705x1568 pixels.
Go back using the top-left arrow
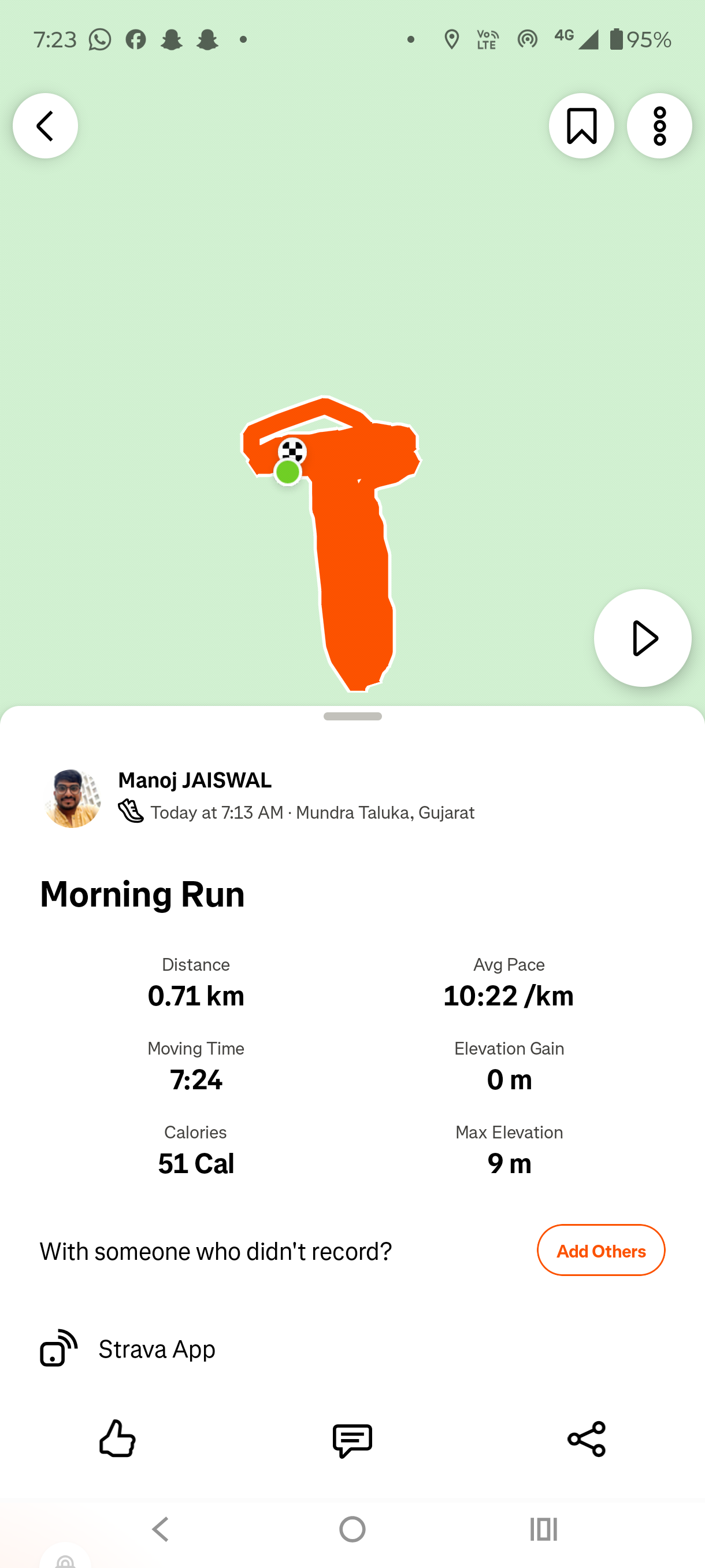pyautogui.click(x=45, y=126)
